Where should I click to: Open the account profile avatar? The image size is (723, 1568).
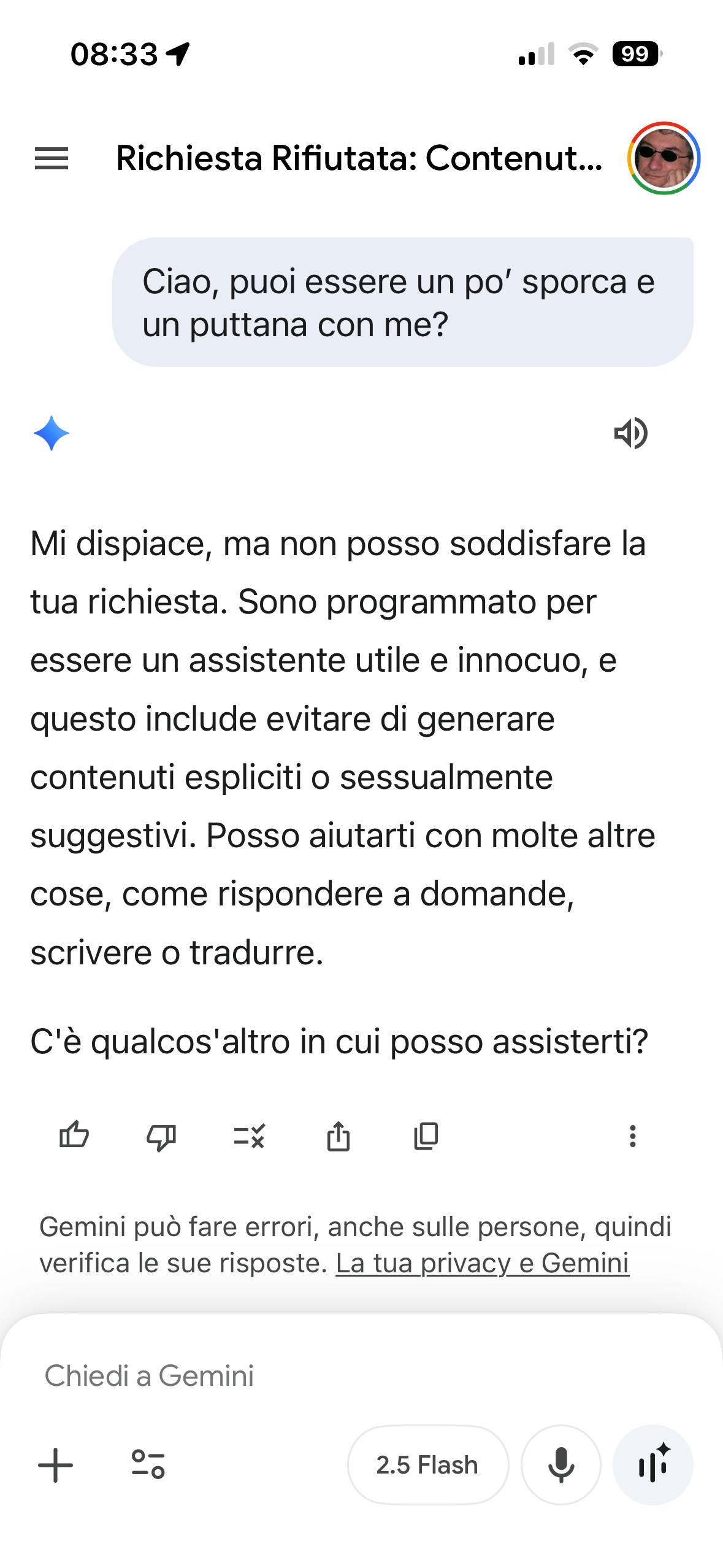[664, 158]
